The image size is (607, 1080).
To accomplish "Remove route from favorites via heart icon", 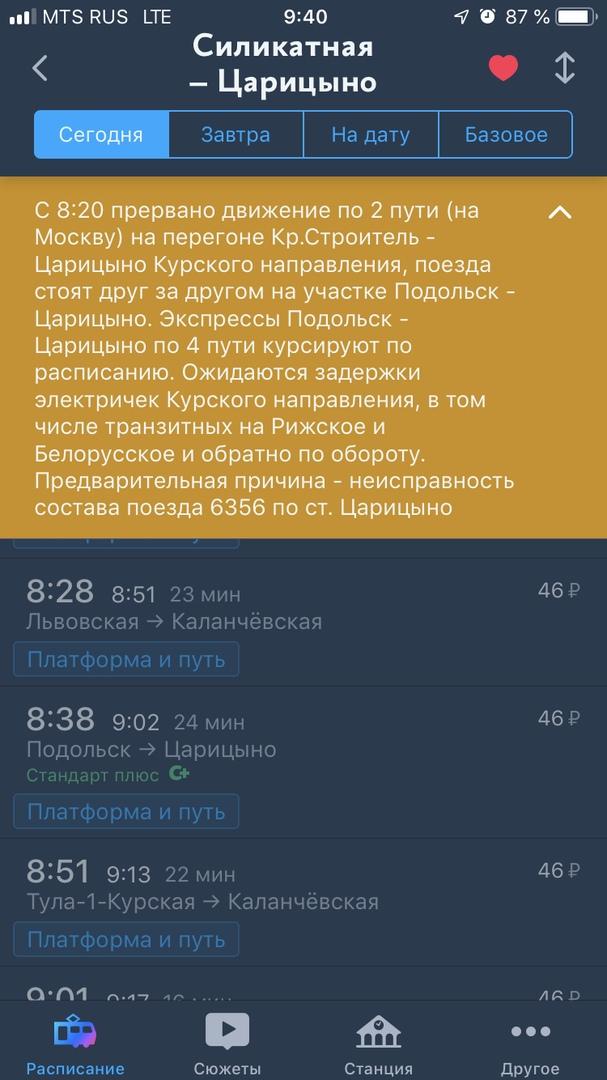I will coord(503,68).
